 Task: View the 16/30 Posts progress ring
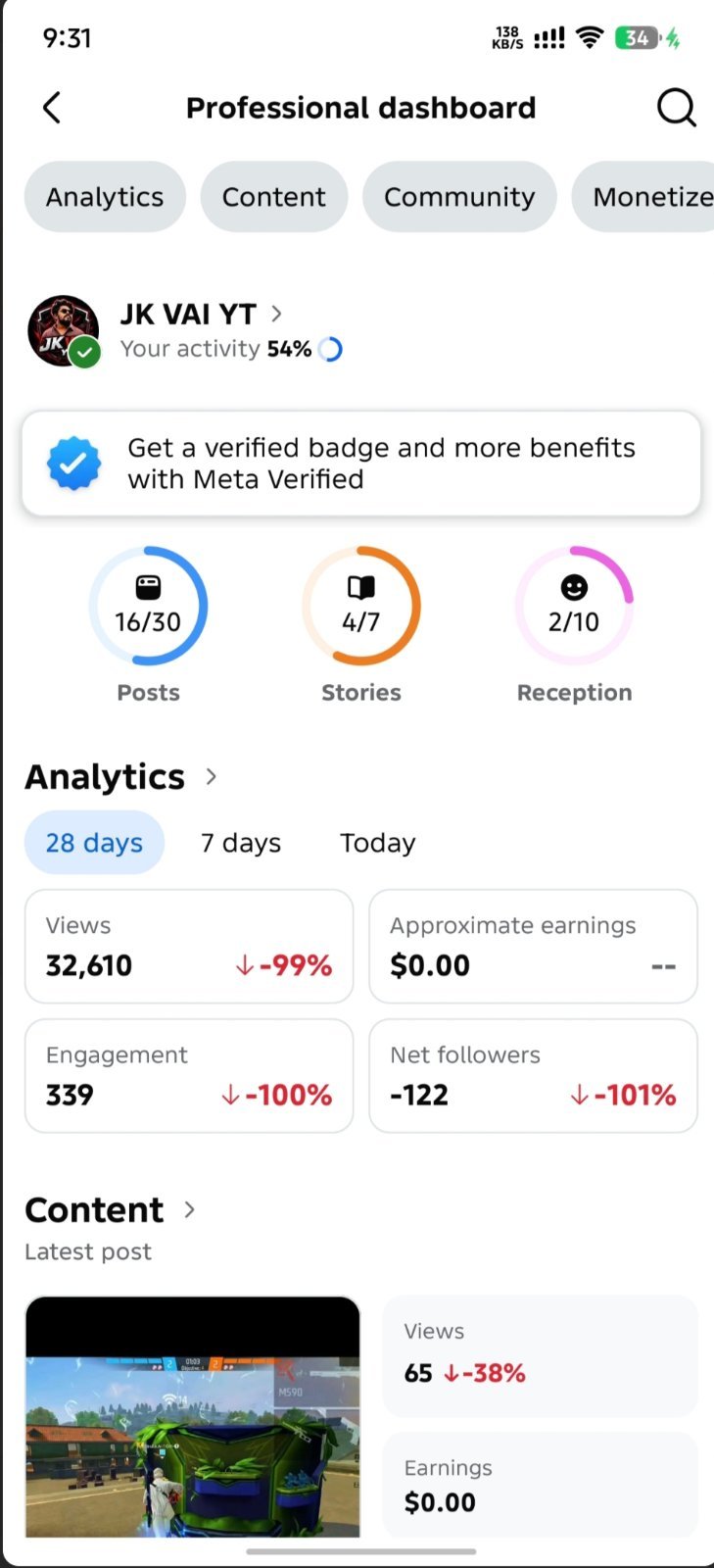click(x=148, y=607)
